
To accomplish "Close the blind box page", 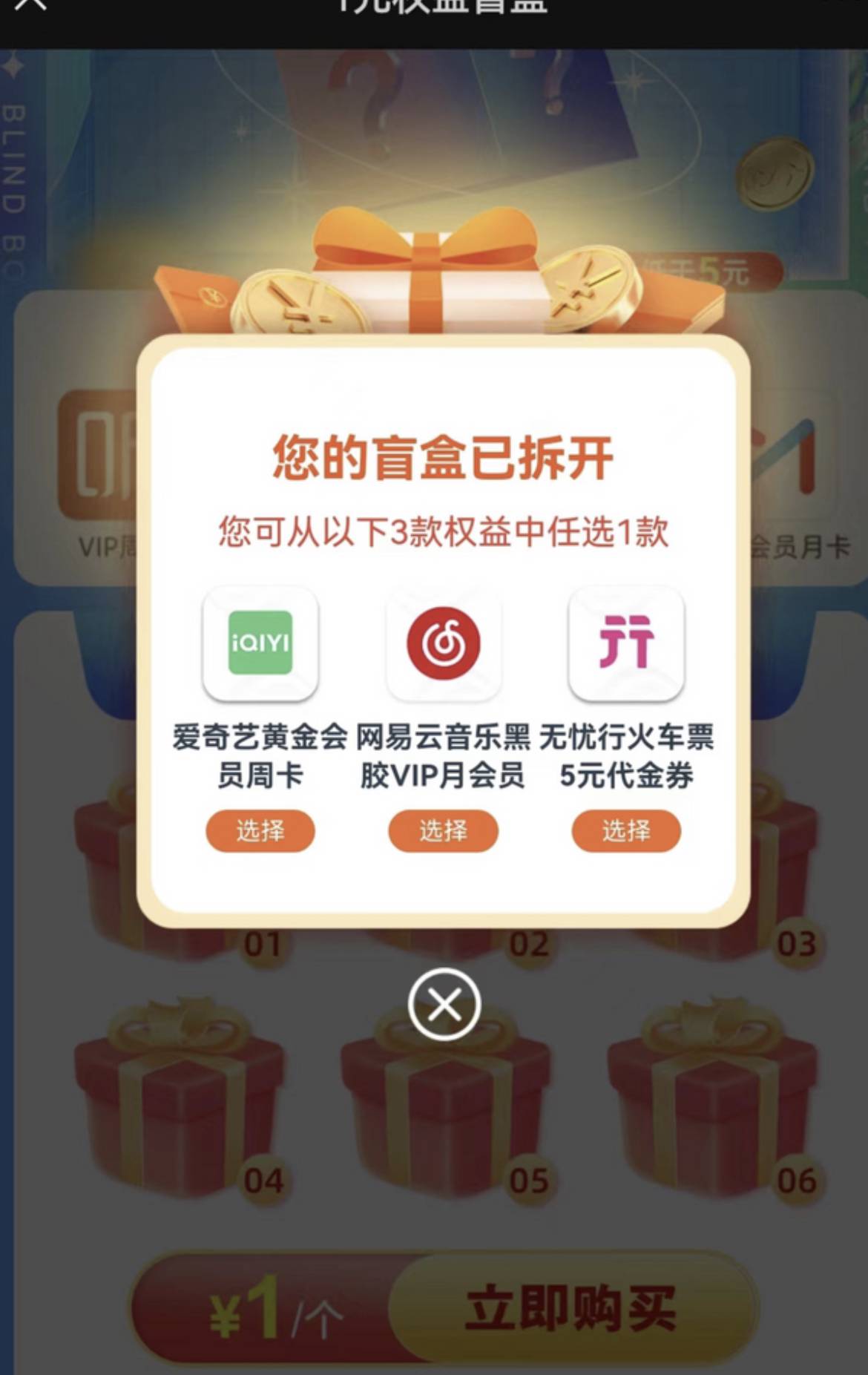I will (x=31, y=6).
